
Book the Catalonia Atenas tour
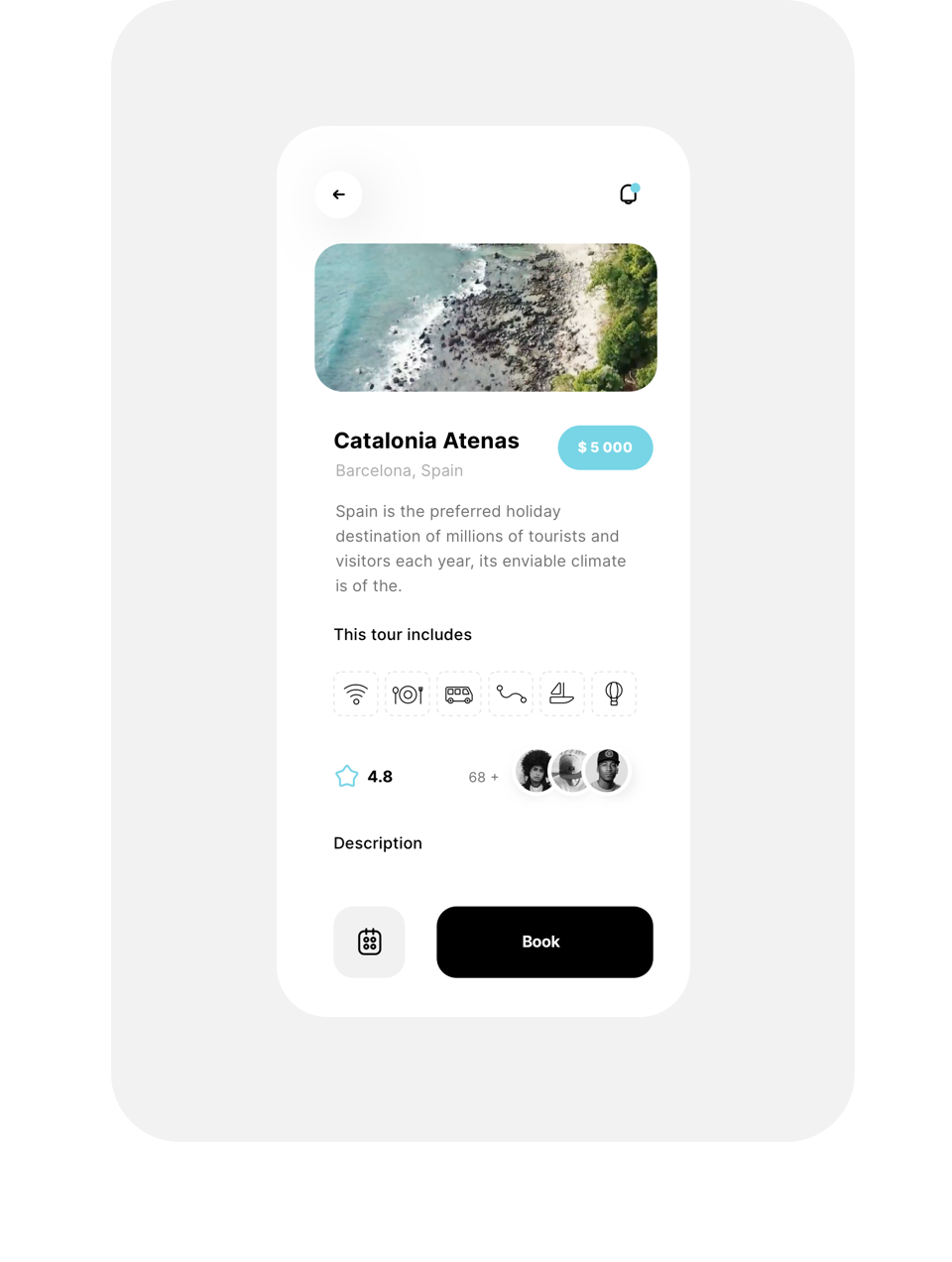[x=544, y=942]
